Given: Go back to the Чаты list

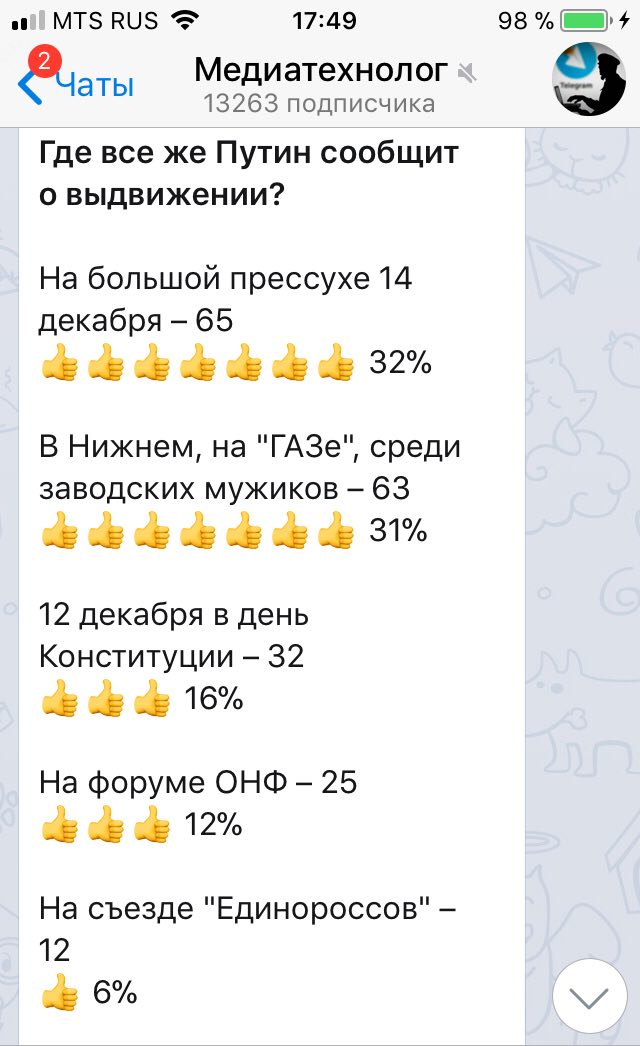Looking at the screenshot, I should click(78, 85).
